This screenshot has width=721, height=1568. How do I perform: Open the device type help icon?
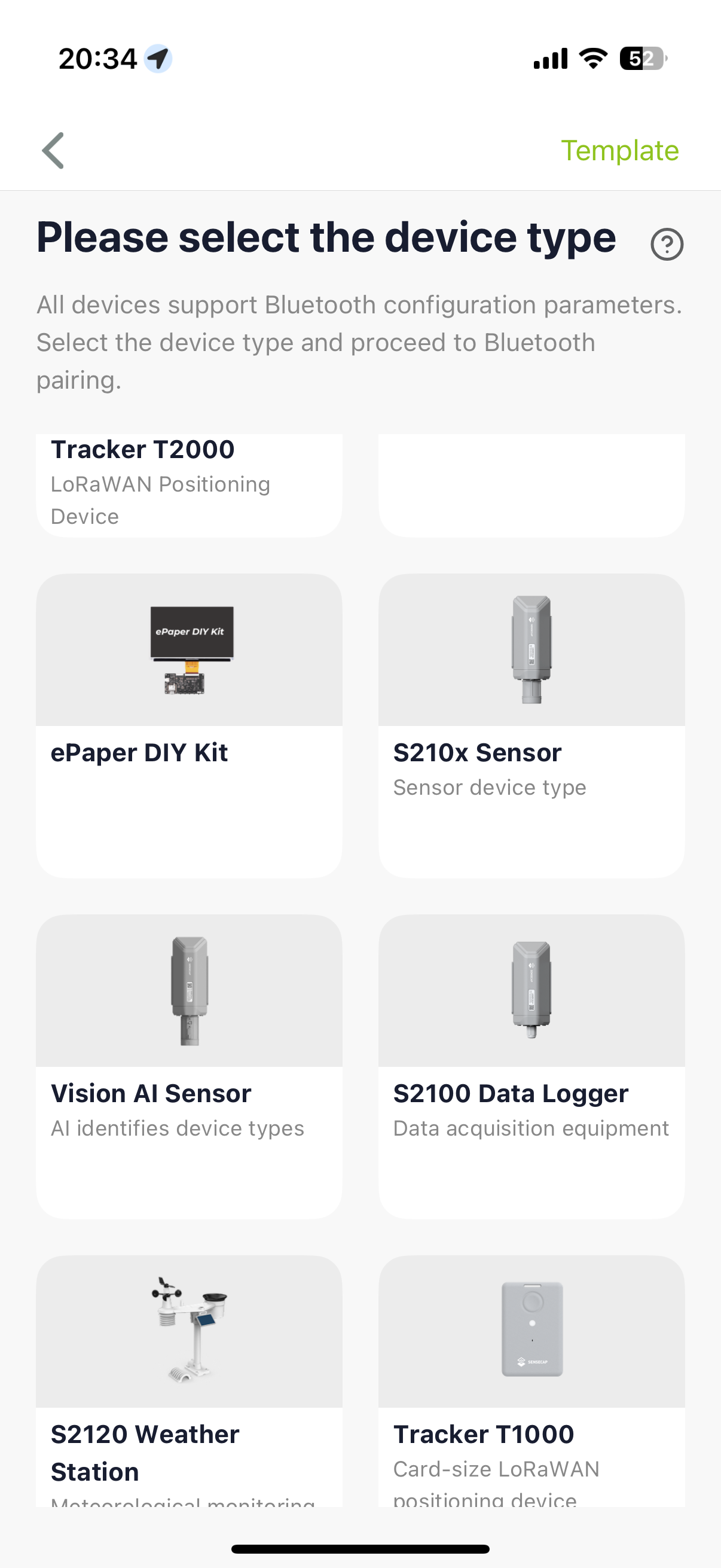[x=666, y=245]
